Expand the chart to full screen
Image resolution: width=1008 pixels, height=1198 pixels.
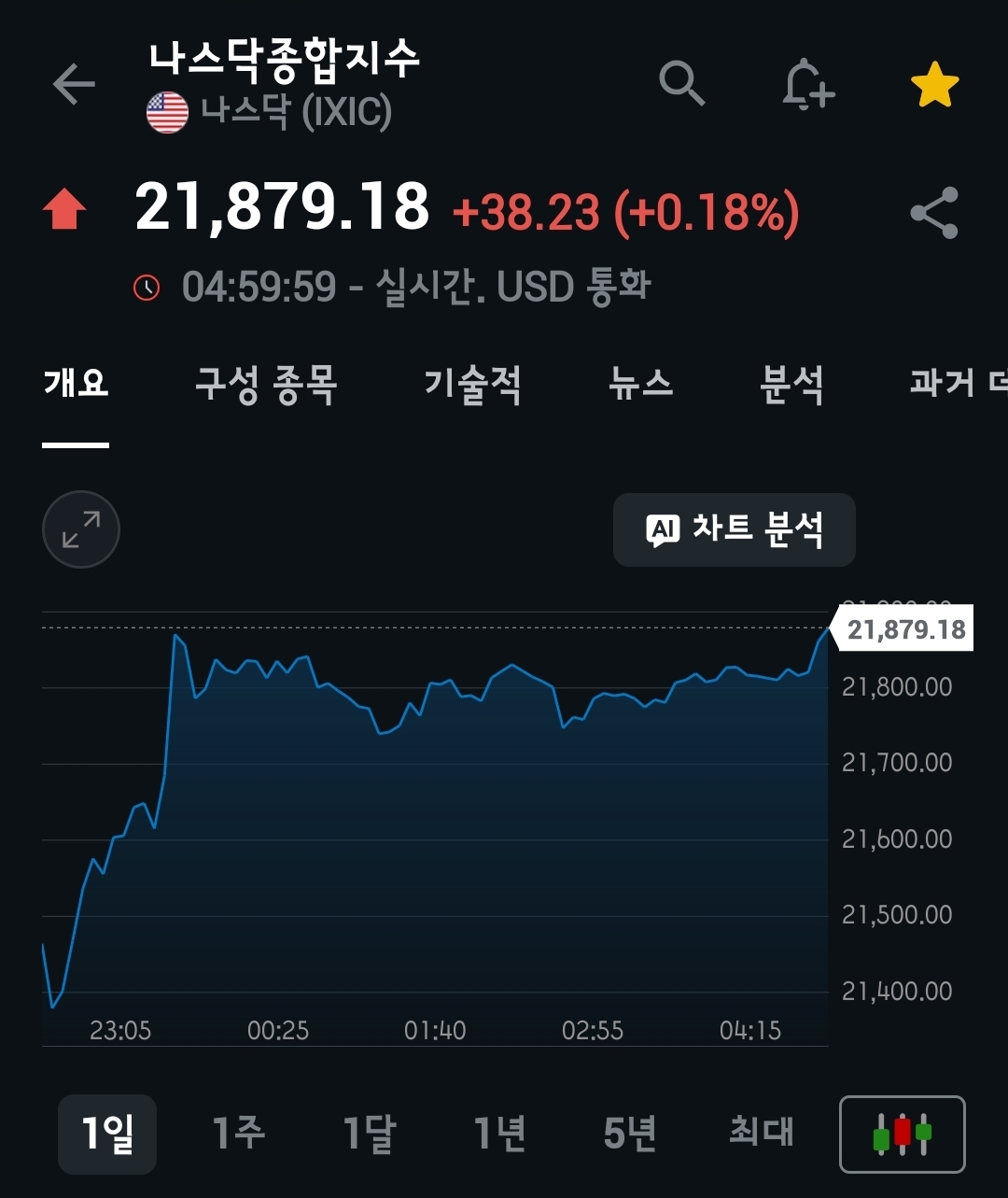81,529
